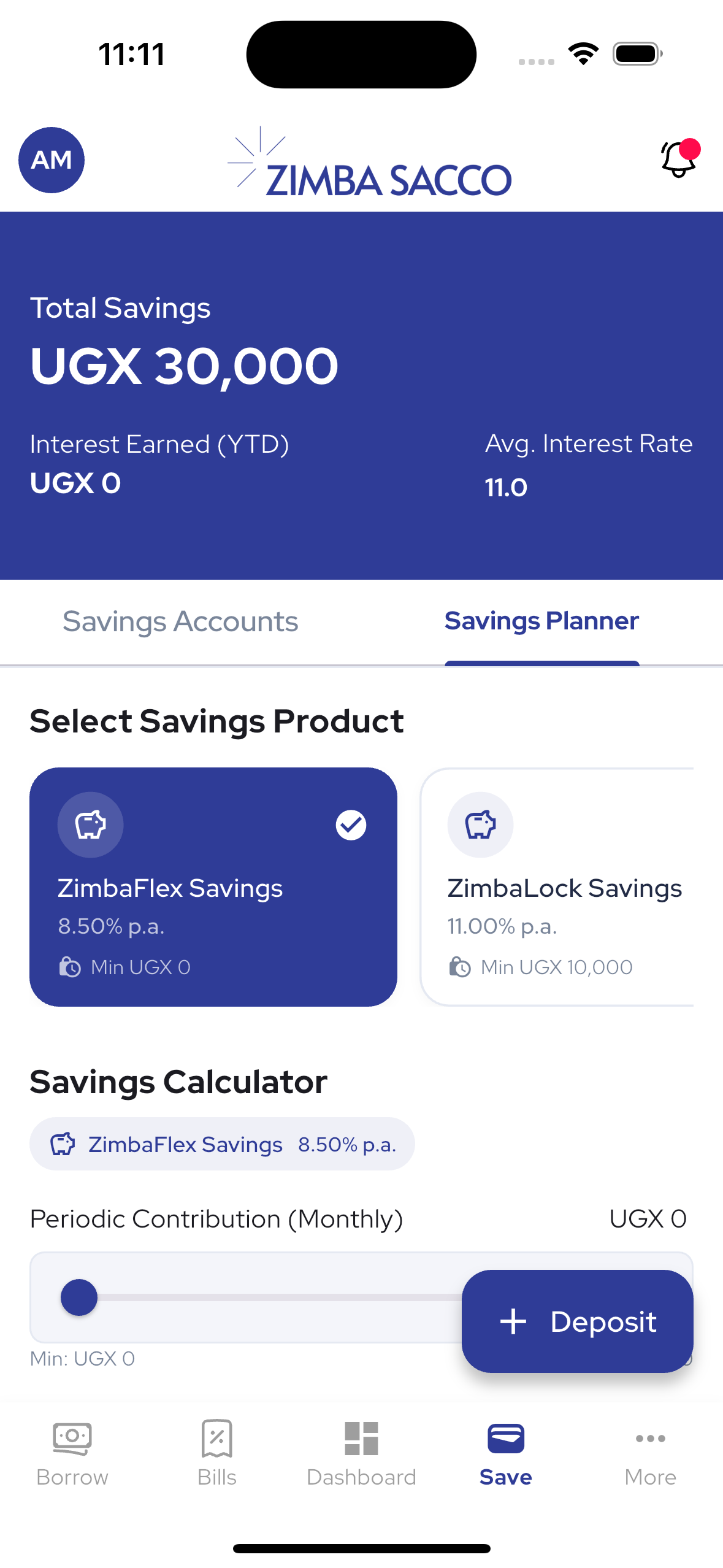This screenshot has width=723, height=1568.
Task: Toggle selection checkmark on ZimbaFlex Savings
Action: pyautogui.click(x=351, y=824)
